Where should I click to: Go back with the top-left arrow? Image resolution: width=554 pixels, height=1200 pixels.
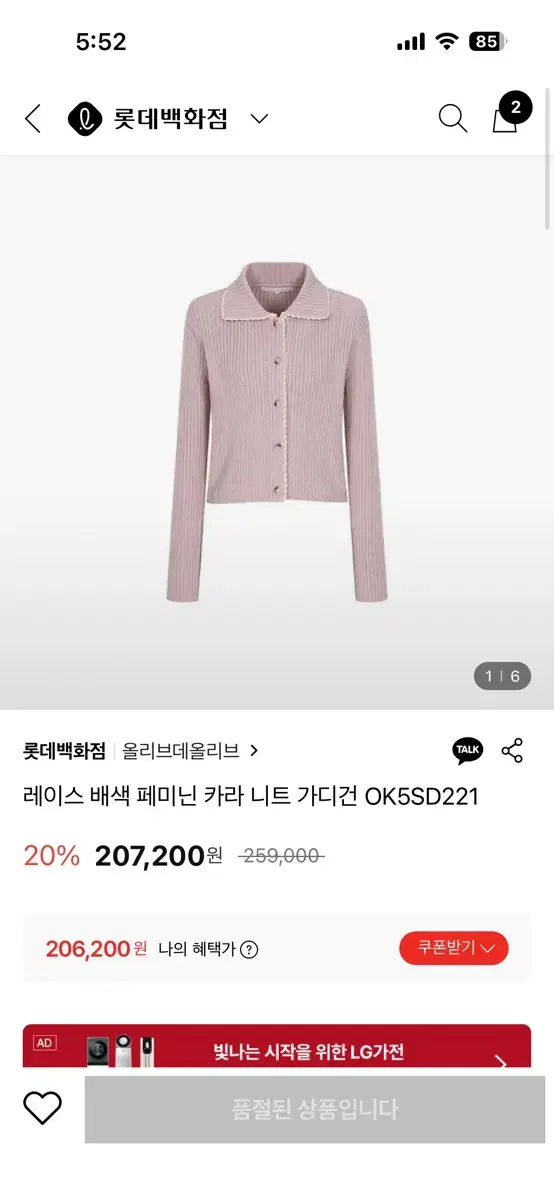pyautogui.click(x=33, y=119)
